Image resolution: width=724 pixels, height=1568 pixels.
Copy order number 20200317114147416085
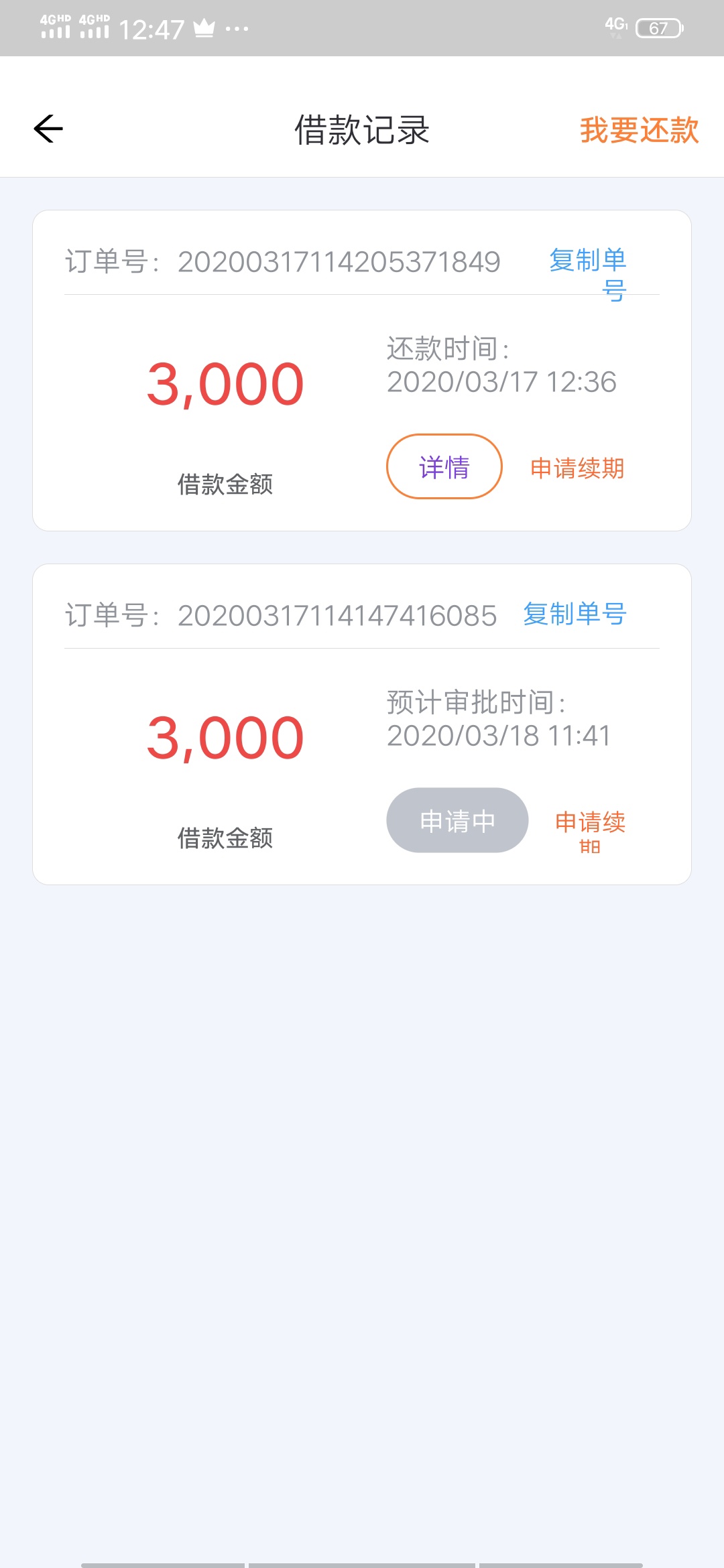coord(575,614)
